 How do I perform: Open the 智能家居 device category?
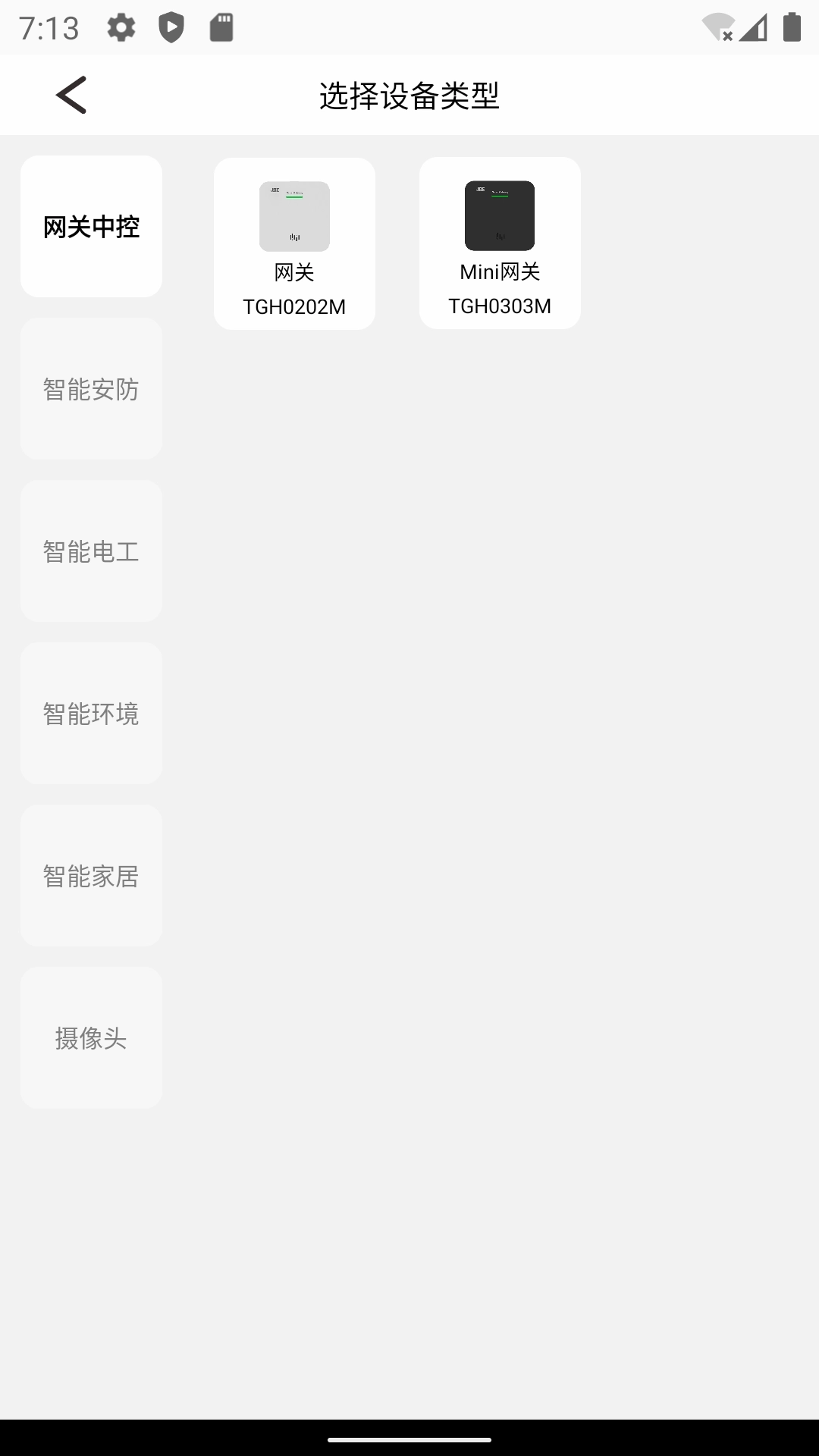(90, 876)
